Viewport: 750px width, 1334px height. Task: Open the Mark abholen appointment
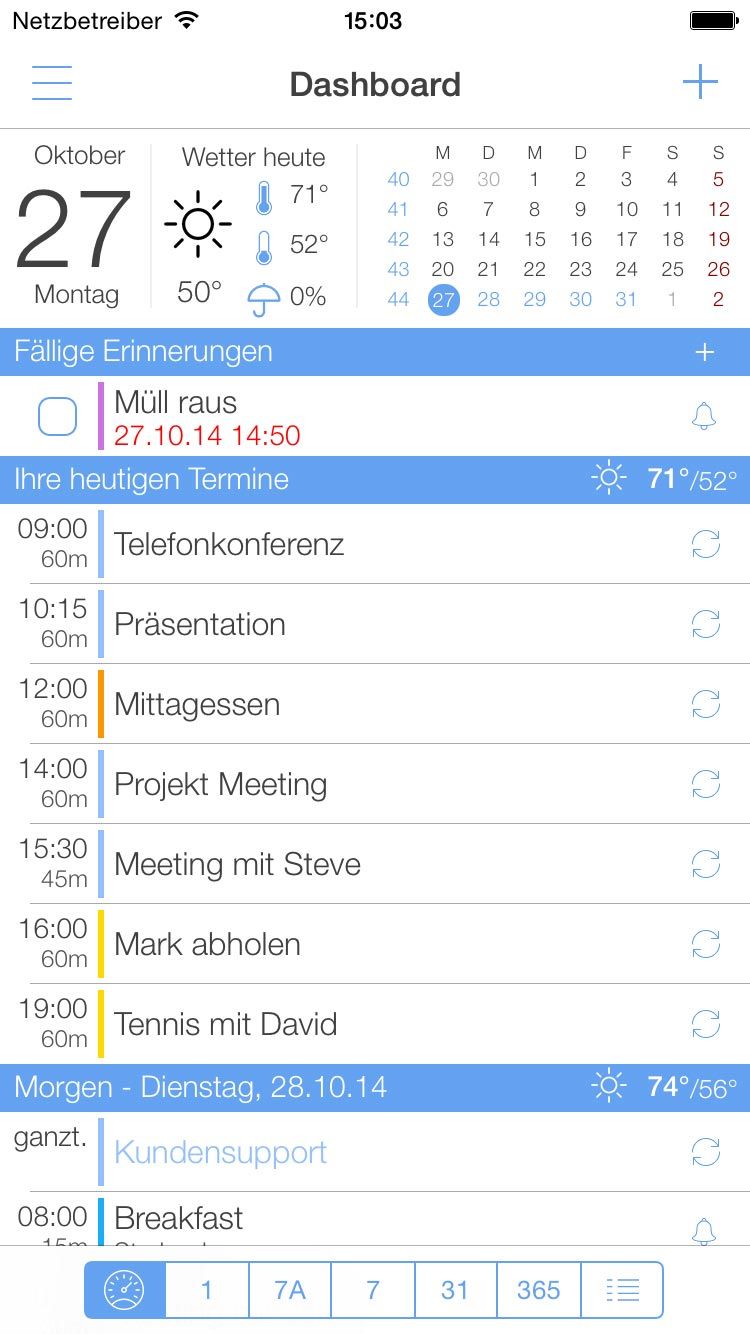coord(375,944)
